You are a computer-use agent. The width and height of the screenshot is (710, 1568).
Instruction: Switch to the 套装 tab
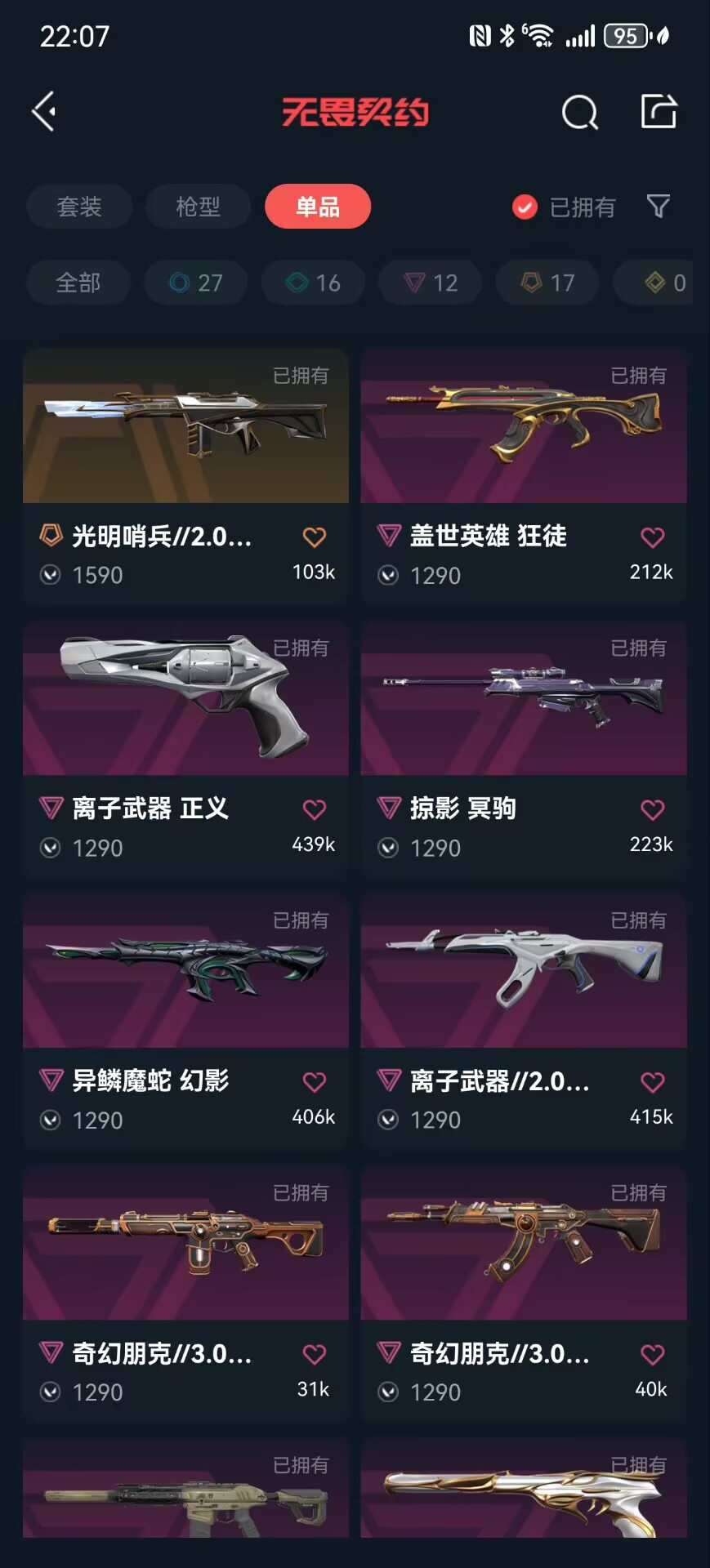coord(79,207)
